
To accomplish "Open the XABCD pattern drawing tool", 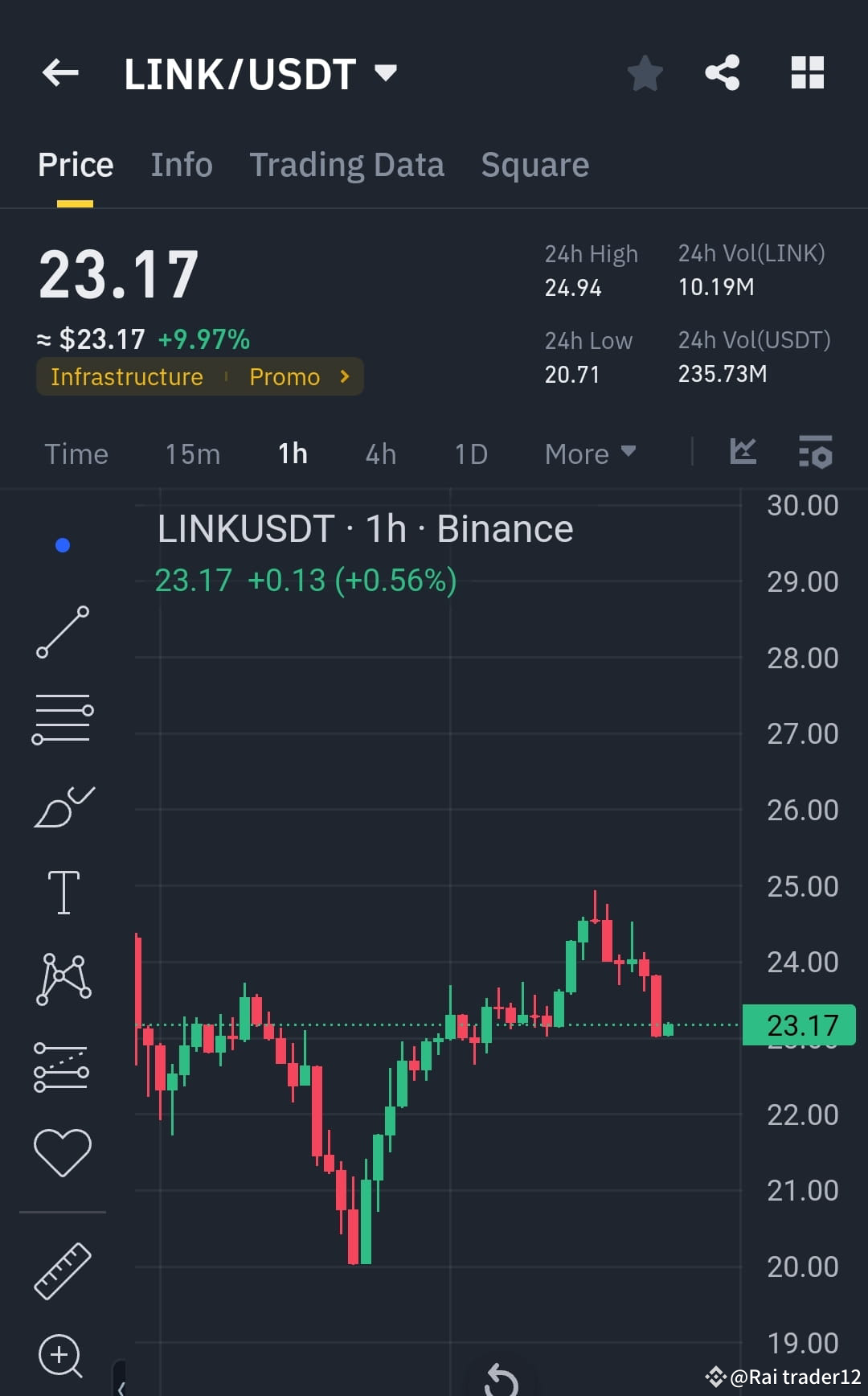I will click(x=63, y=977).
